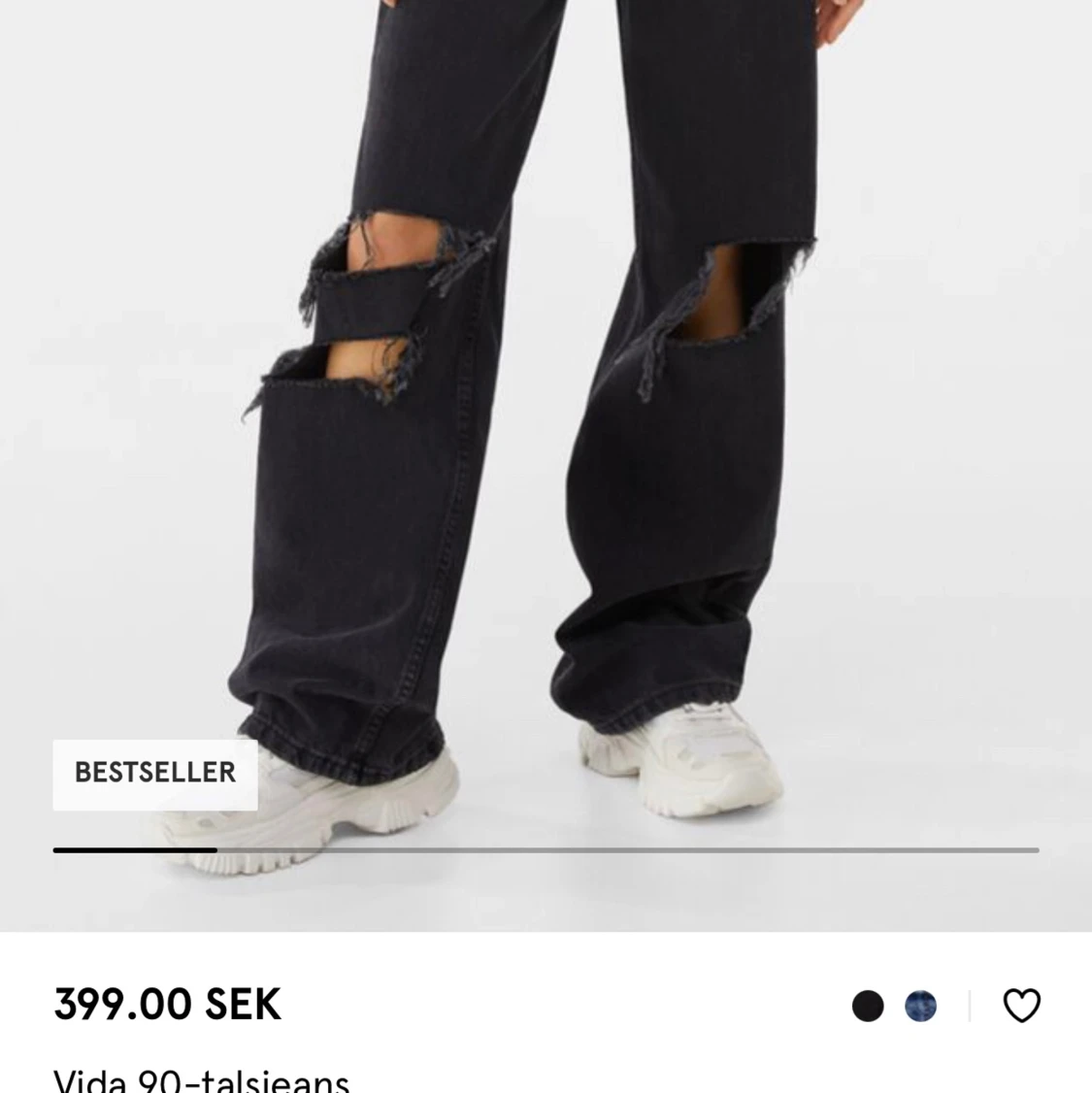The width and height of the screenshot is (1092, 1093).
Task: Open the Vida 90-talsjeans product title
Action: point(201,1077)
